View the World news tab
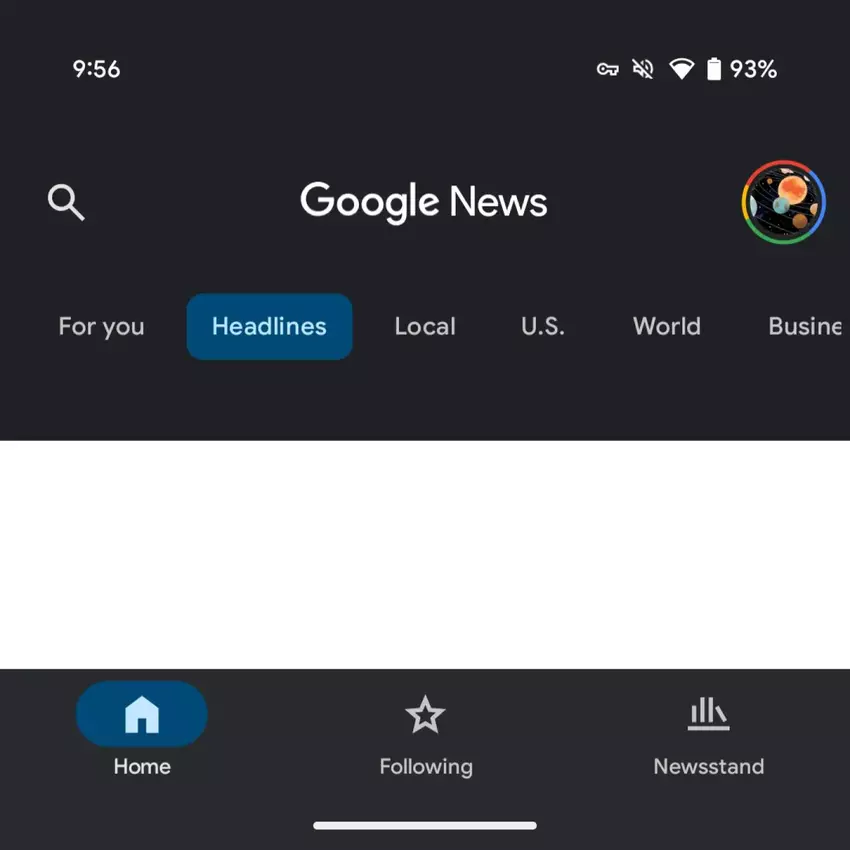Viewport: 850px width, 850px height. (x=667, y=327)
